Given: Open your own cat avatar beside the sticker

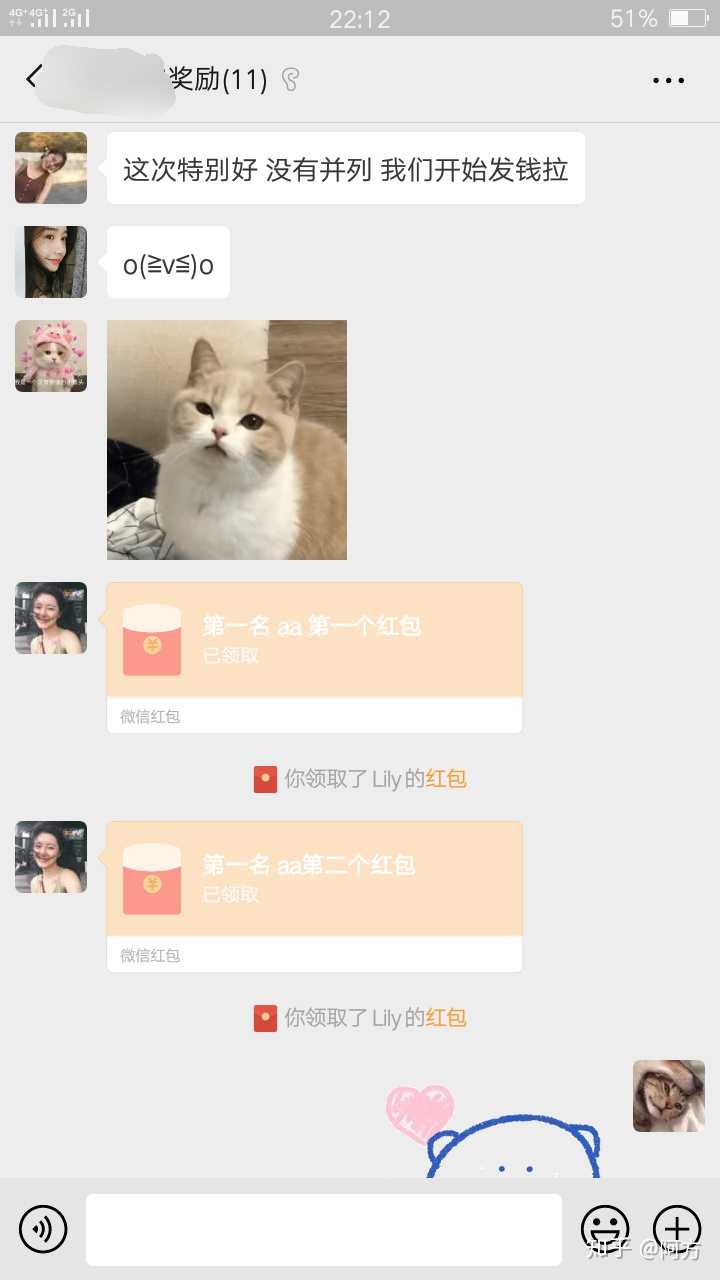Looking at the screenshot, I should tap(669, 1096).
